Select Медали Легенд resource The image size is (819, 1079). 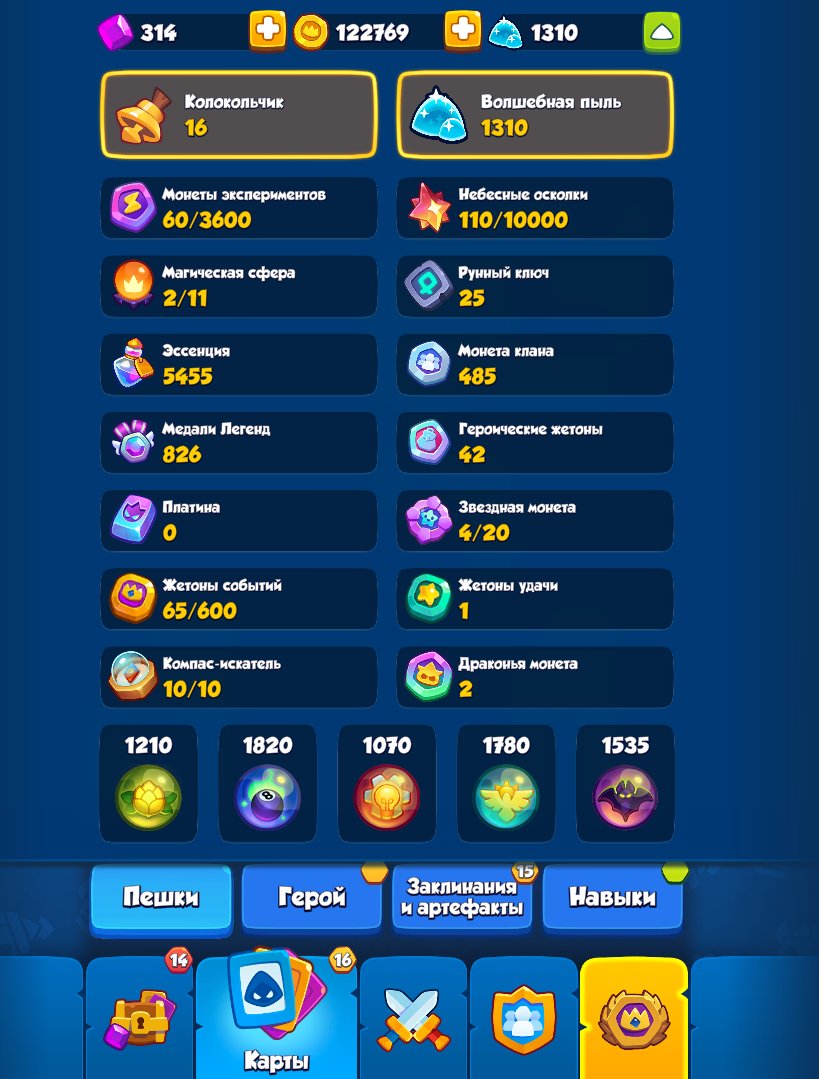239,442
